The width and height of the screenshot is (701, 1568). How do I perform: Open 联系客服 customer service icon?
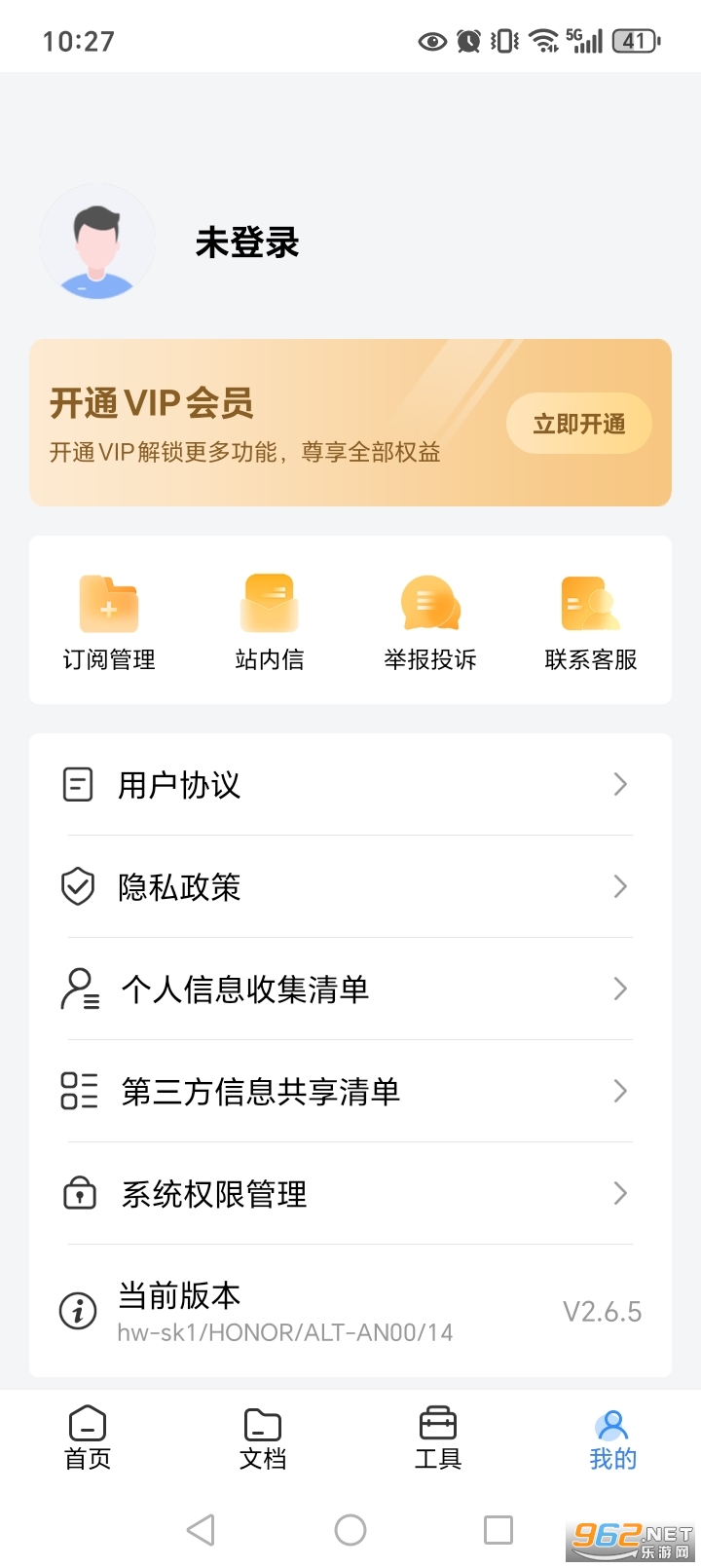(x=590, y=602)
